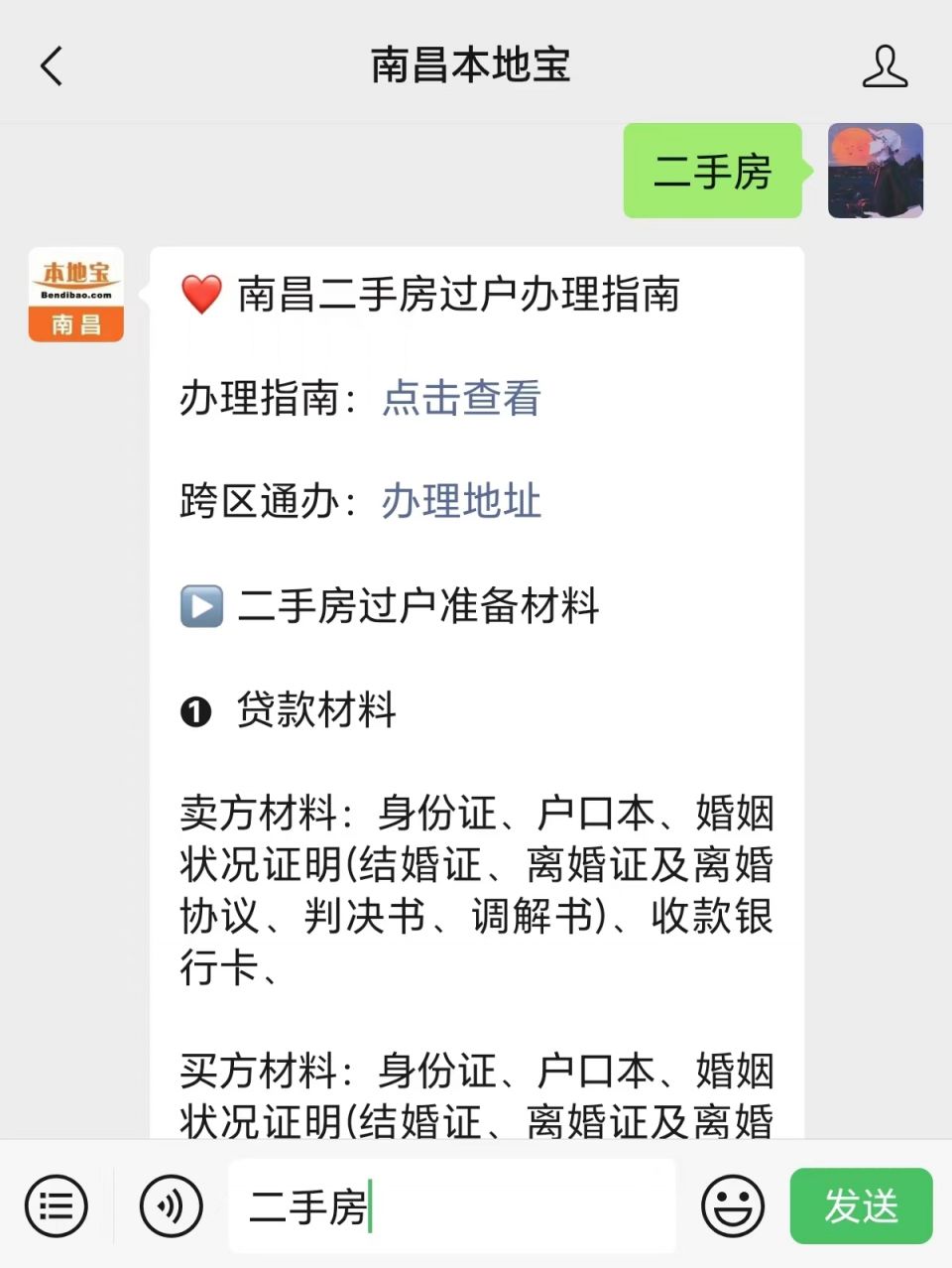
Task: Open the 点击查看 guide link
Action: click(x=461, y=398)
